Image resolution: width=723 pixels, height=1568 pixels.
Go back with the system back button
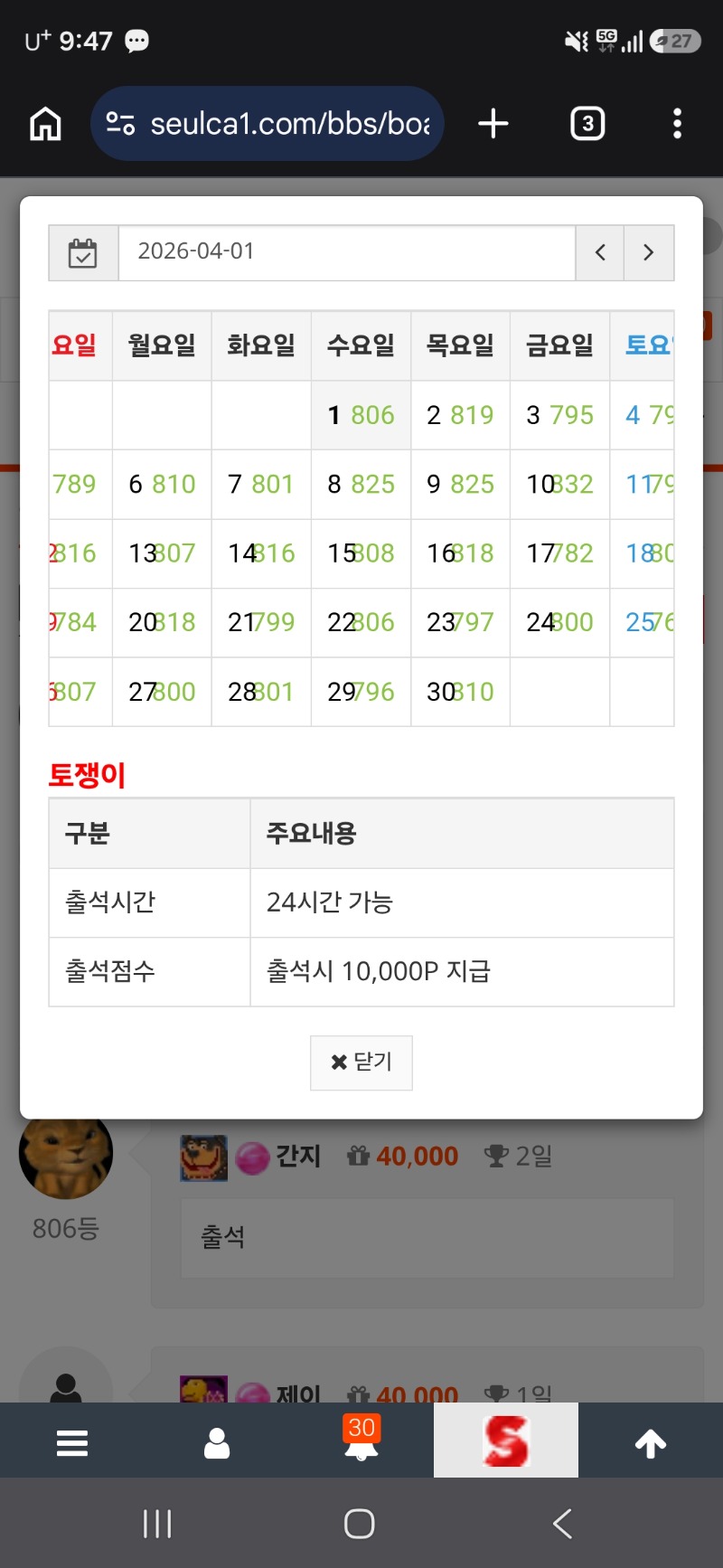tap(562, 1524)
